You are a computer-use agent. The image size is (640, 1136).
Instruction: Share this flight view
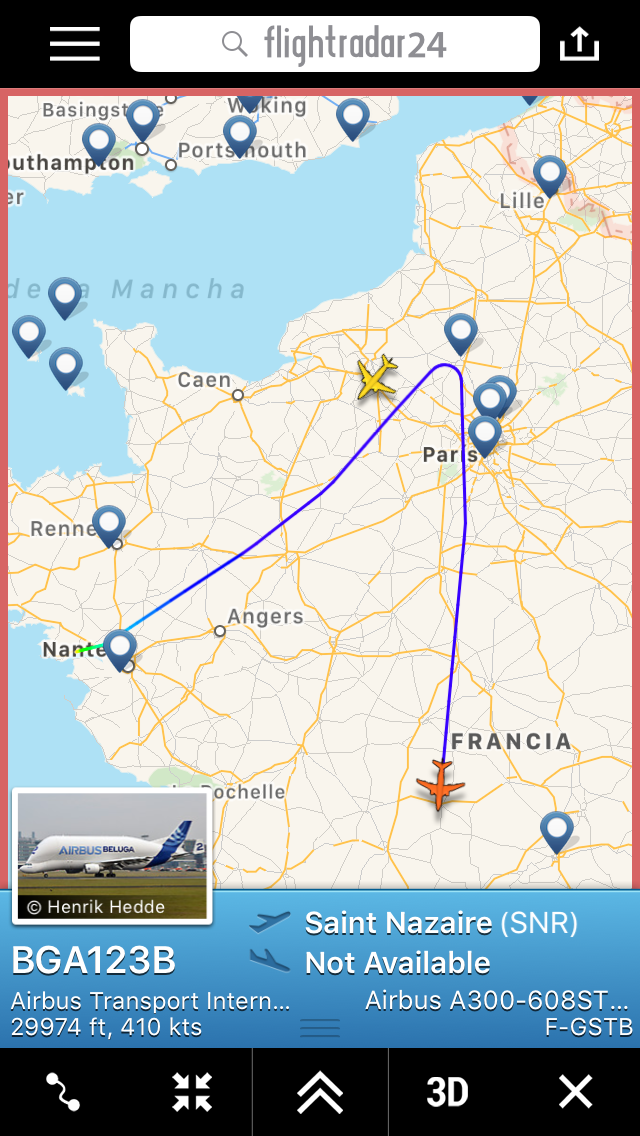[579, 44]
